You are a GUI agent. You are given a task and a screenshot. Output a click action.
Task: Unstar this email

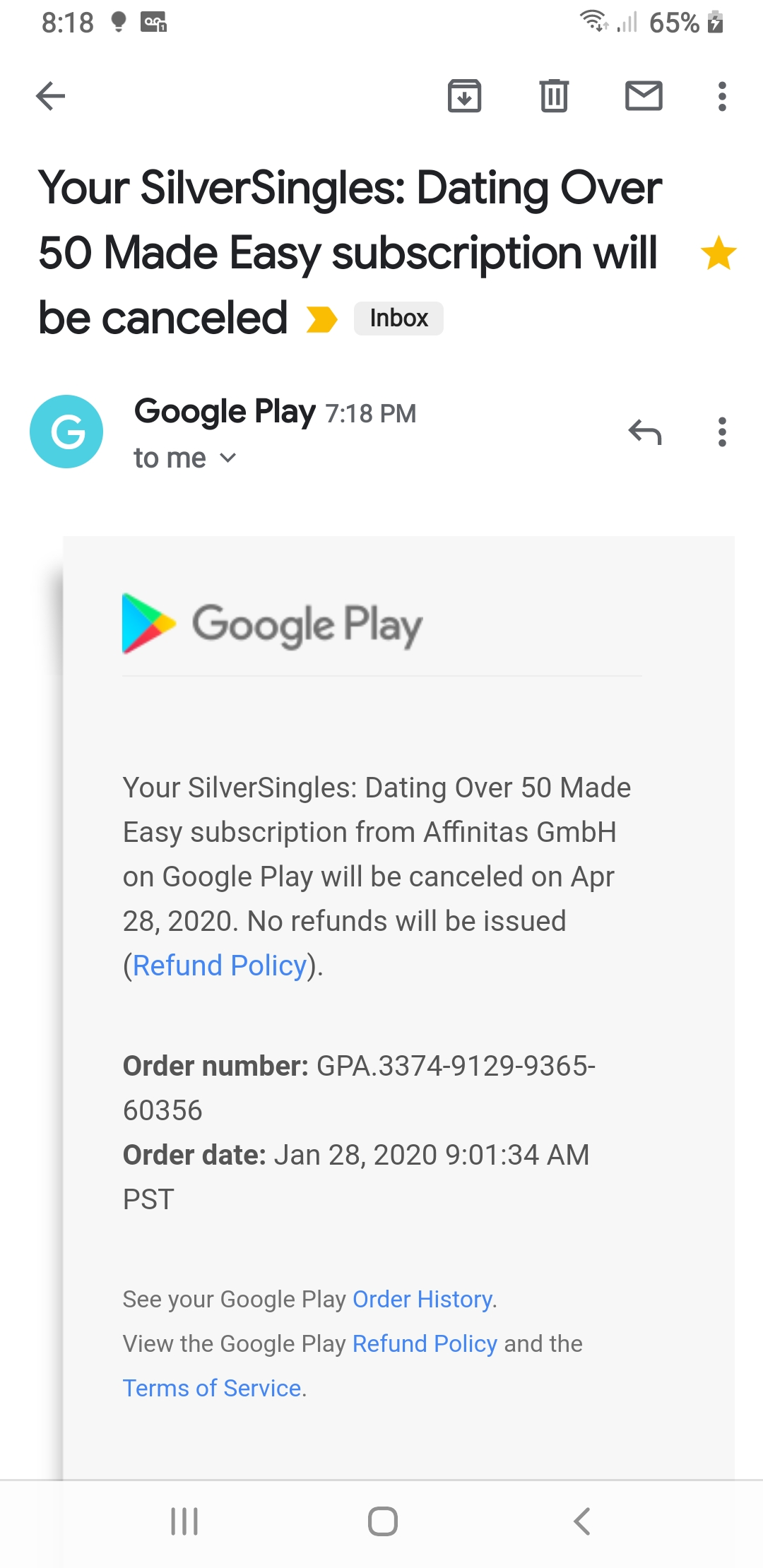click(718, 253)
